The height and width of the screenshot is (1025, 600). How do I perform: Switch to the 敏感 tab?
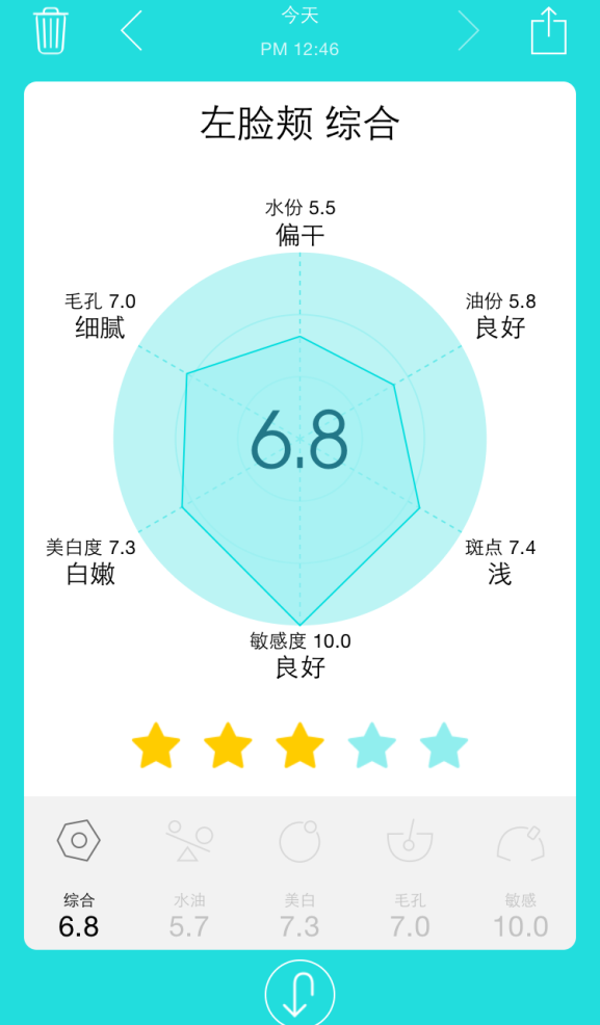[520, 875]
